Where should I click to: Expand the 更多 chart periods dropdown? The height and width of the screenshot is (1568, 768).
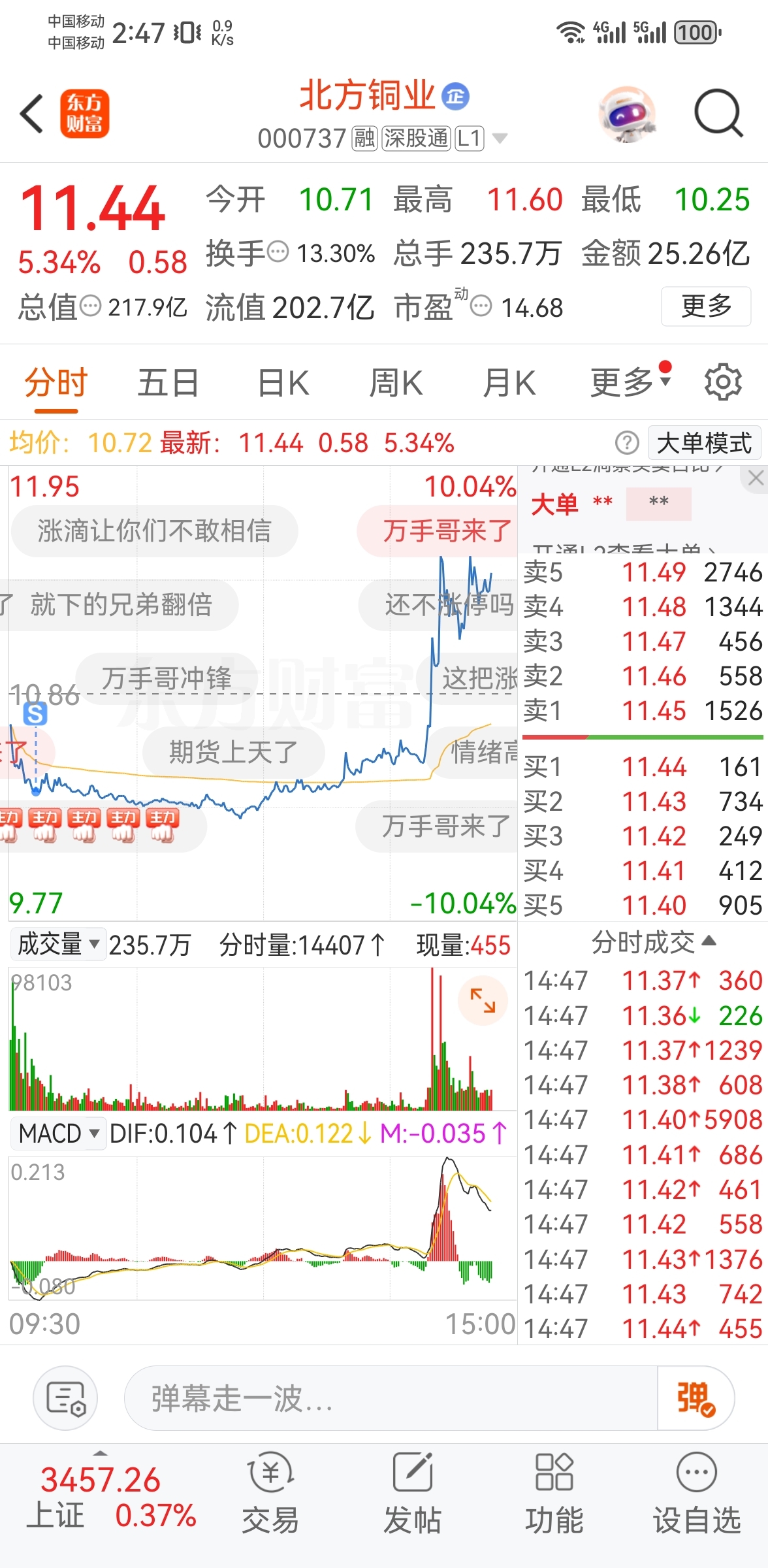pyautogui.click(x=630, y=382)
